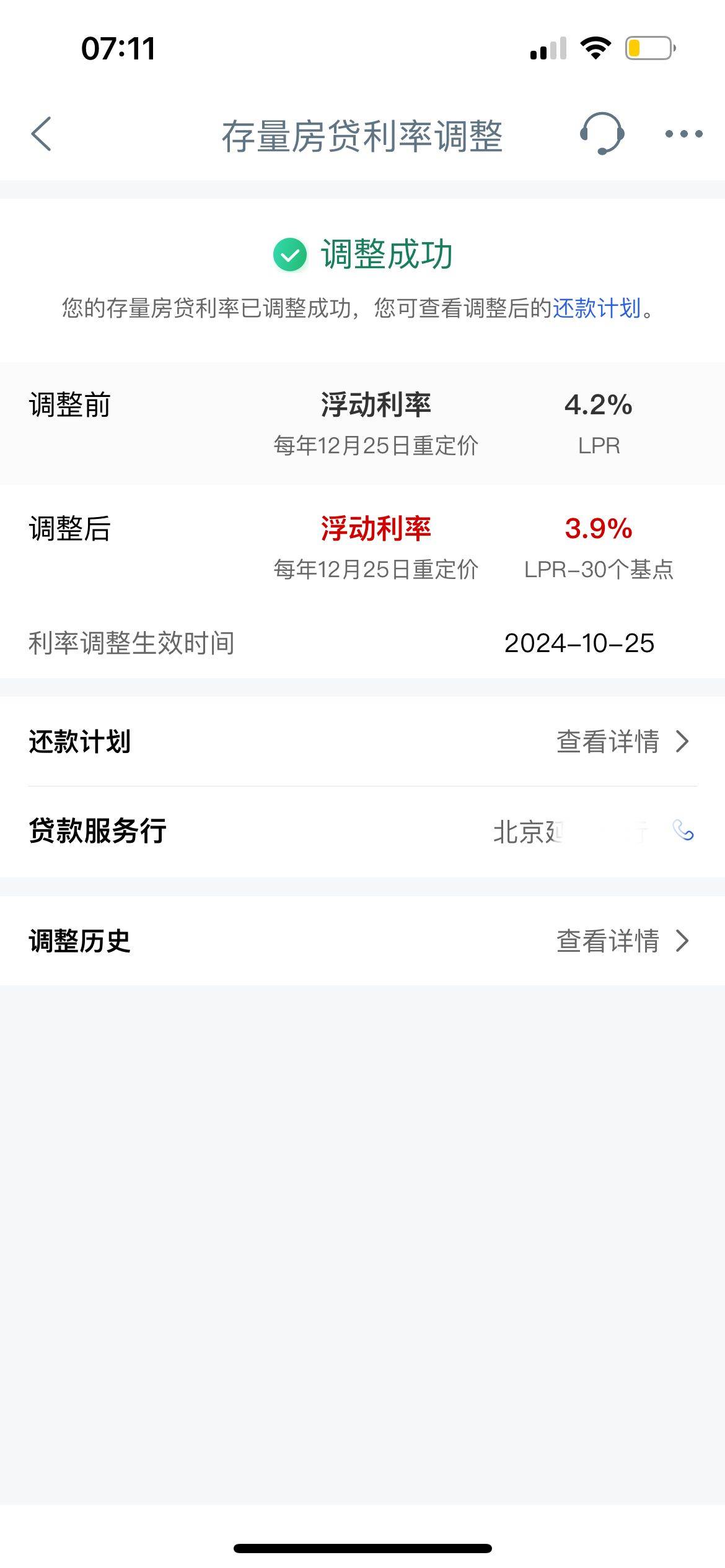Viewport: 725px width, 1568px height.
Task: Expand 还款计划 details via chevron
Action: pos(682,741)
